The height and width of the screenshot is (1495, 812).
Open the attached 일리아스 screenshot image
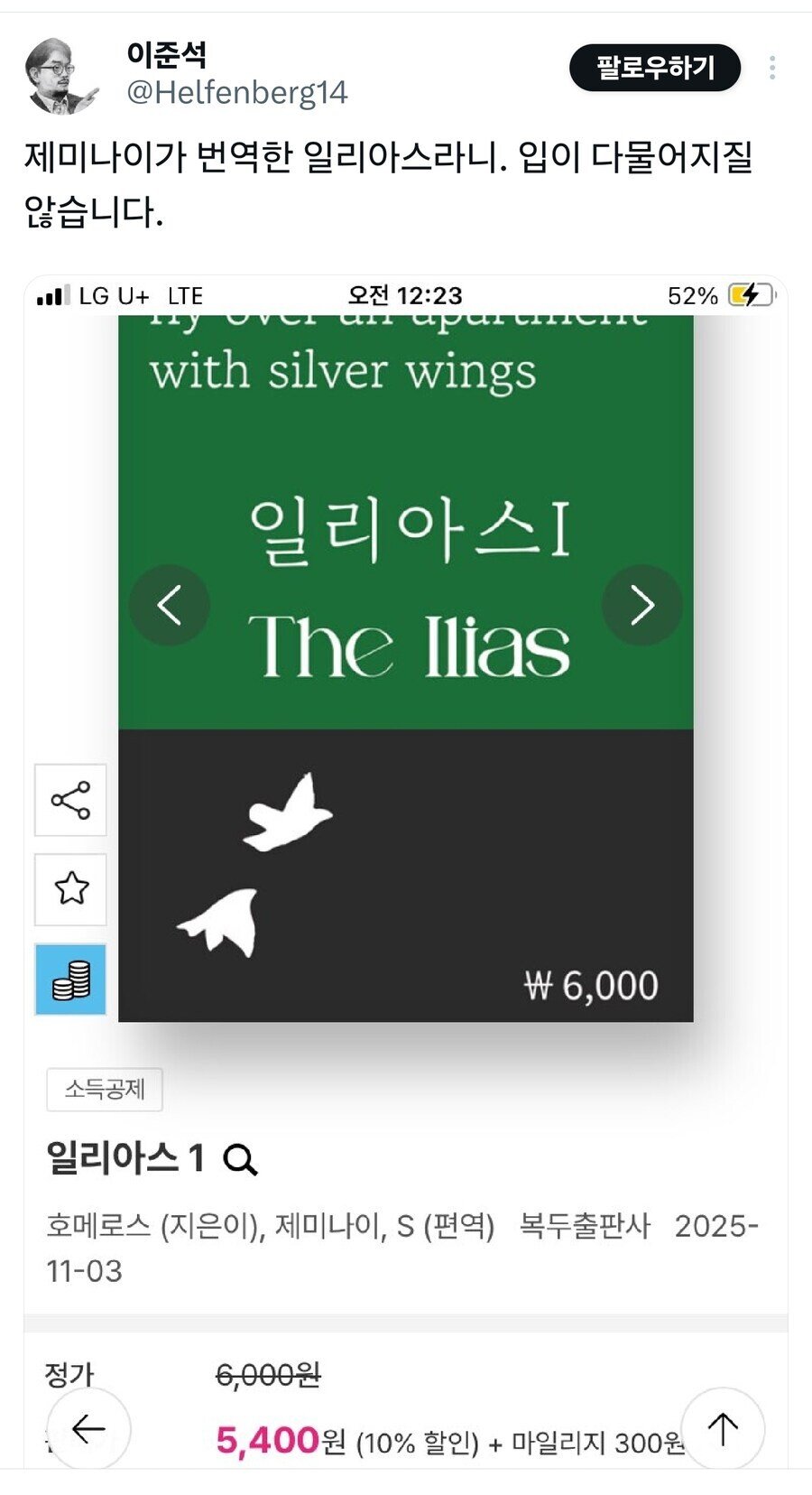click(406, 812)
